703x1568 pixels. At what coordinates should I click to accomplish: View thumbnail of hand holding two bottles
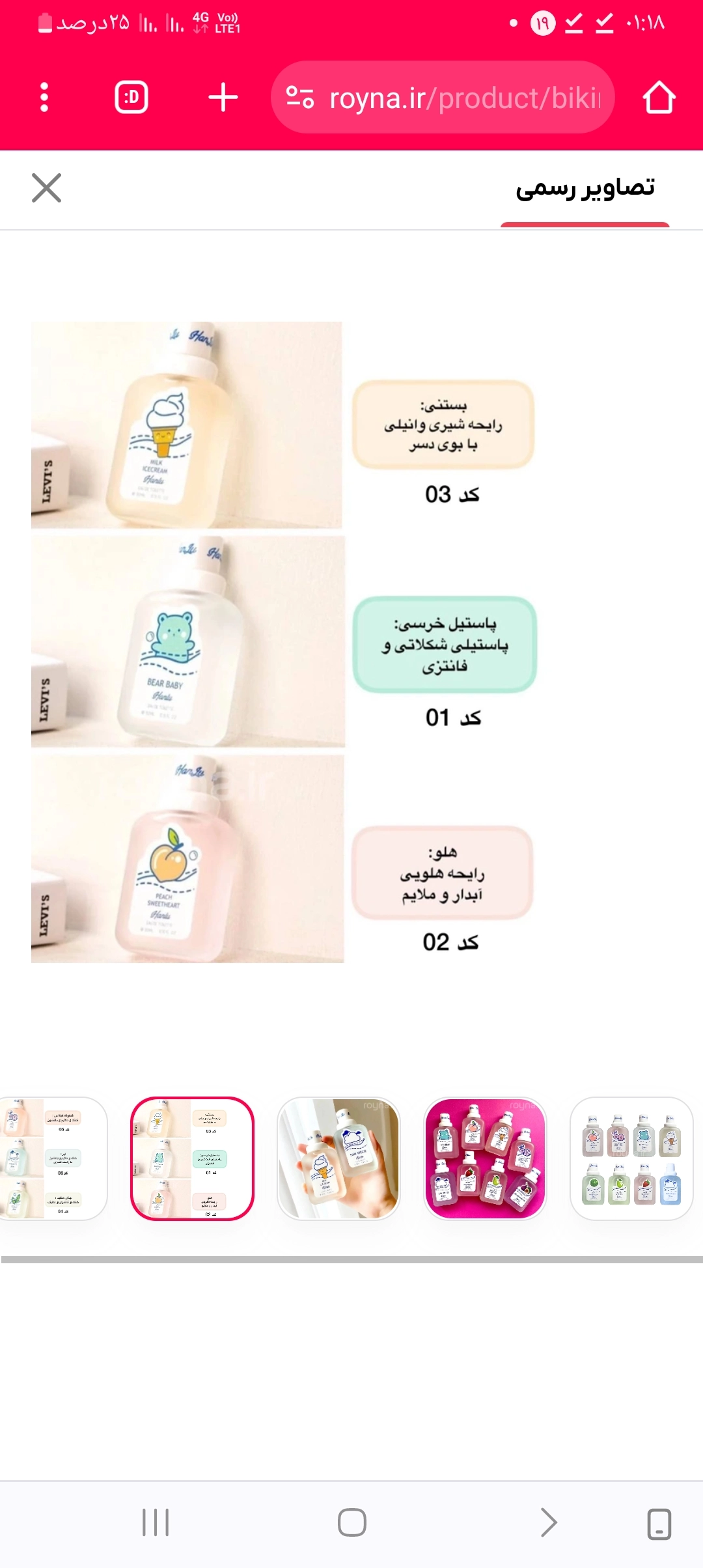pyautogui.click(x=338, y=1158)
